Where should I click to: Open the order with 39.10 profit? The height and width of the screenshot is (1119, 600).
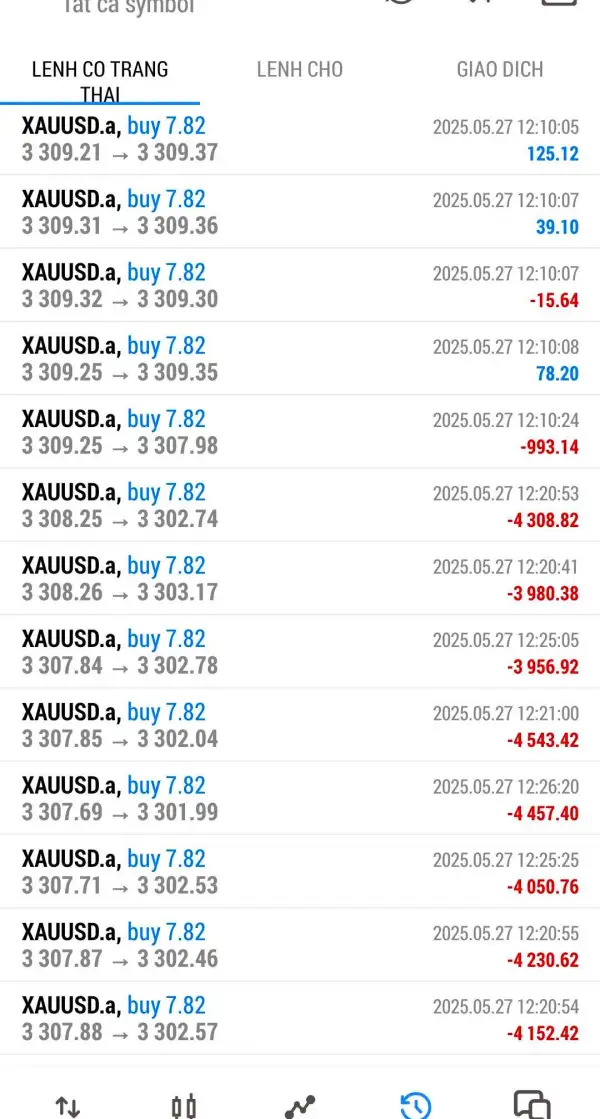point(300,213)
